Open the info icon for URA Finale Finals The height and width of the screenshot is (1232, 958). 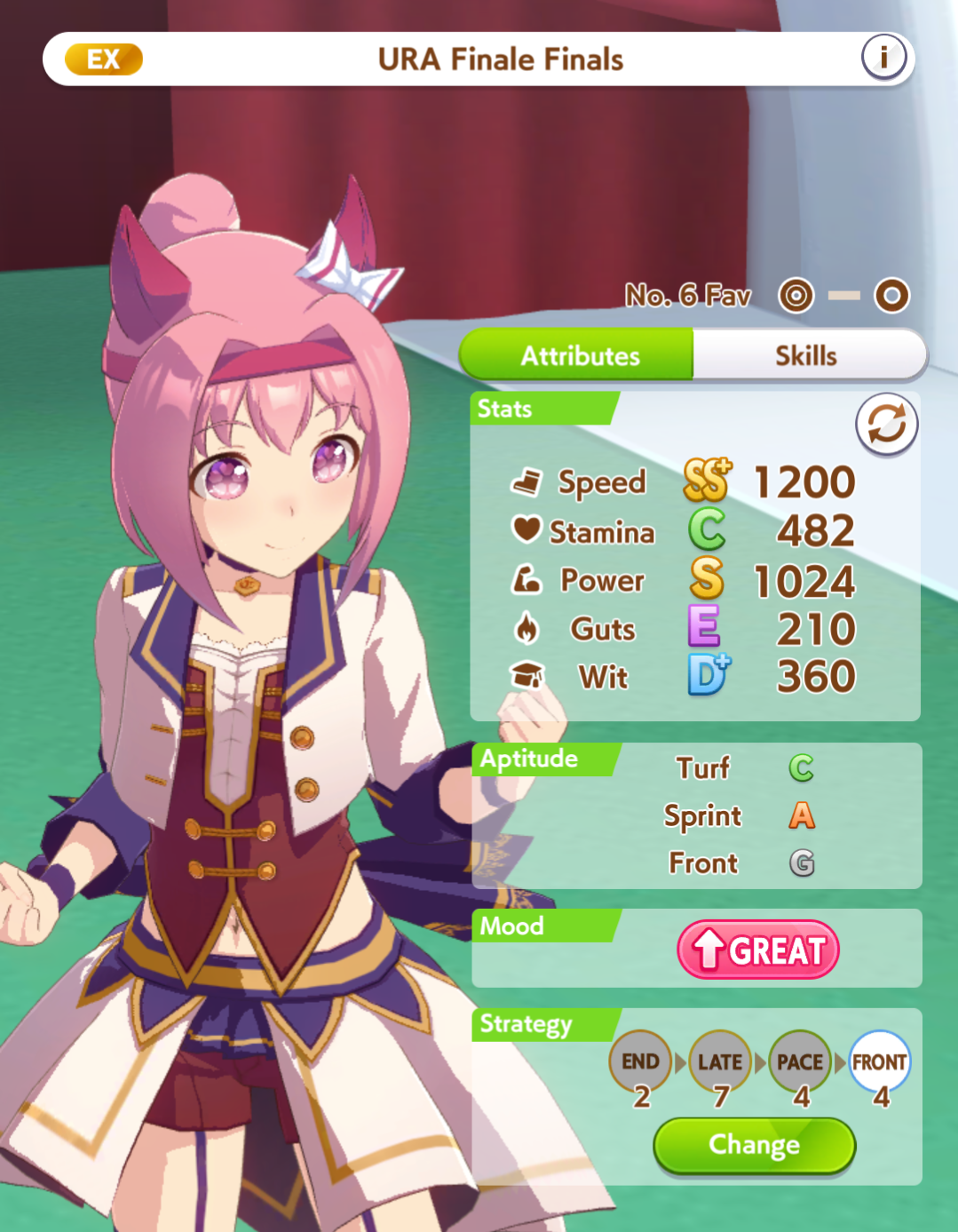[883, 59]
